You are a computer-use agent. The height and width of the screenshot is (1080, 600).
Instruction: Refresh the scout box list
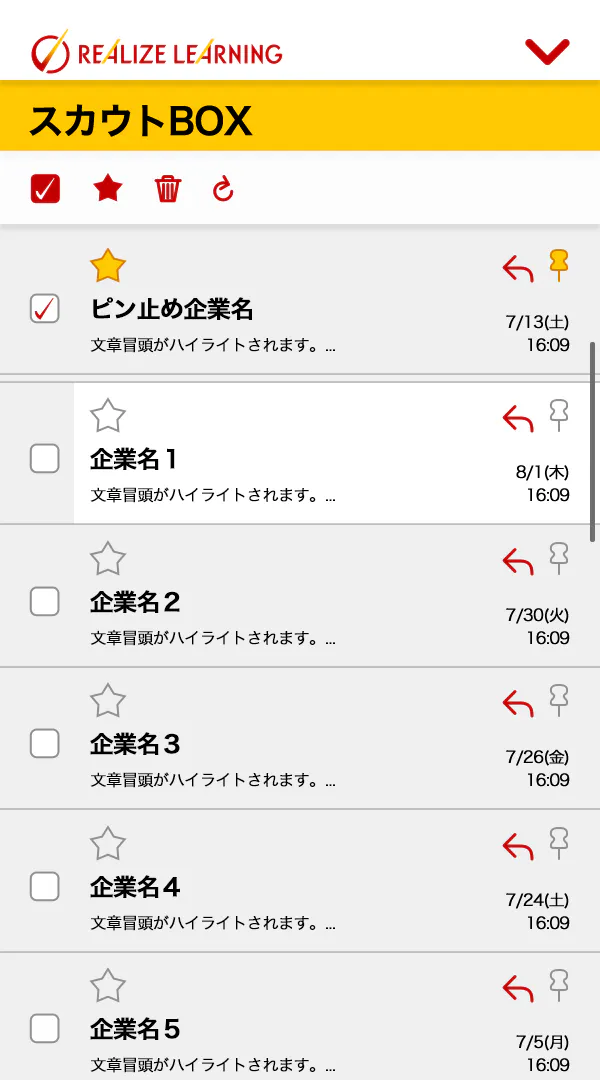(x=223, y=188)
